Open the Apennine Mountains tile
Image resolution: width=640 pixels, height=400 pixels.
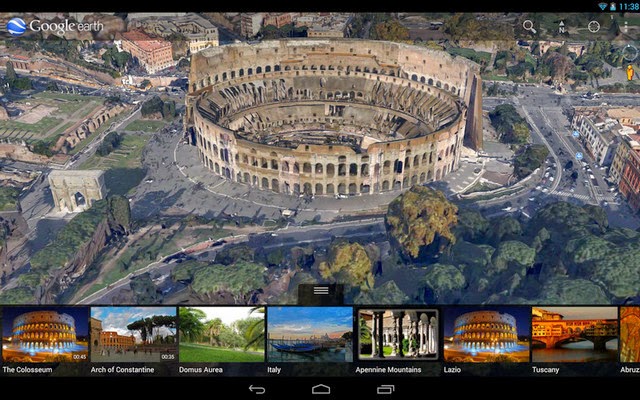397,335
